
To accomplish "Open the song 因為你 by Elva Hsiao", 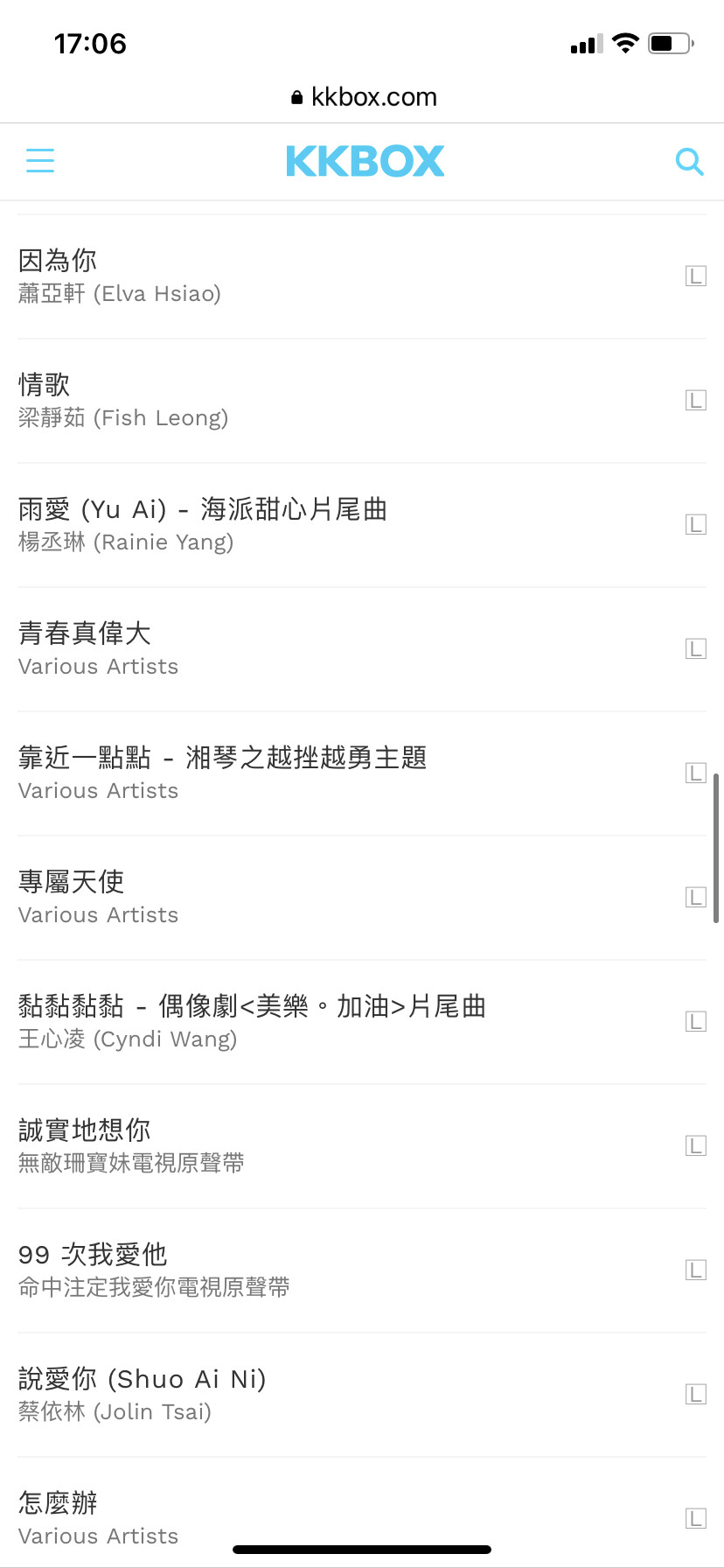I will pyautogui.click(x=362, y=276).
